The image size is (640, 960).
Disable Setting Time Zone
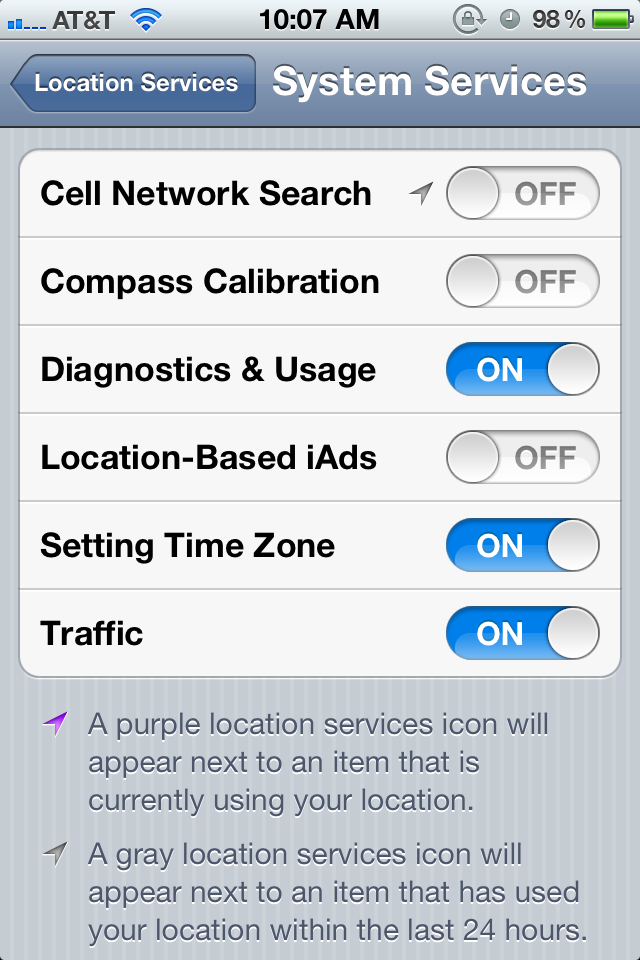[522, 546]
